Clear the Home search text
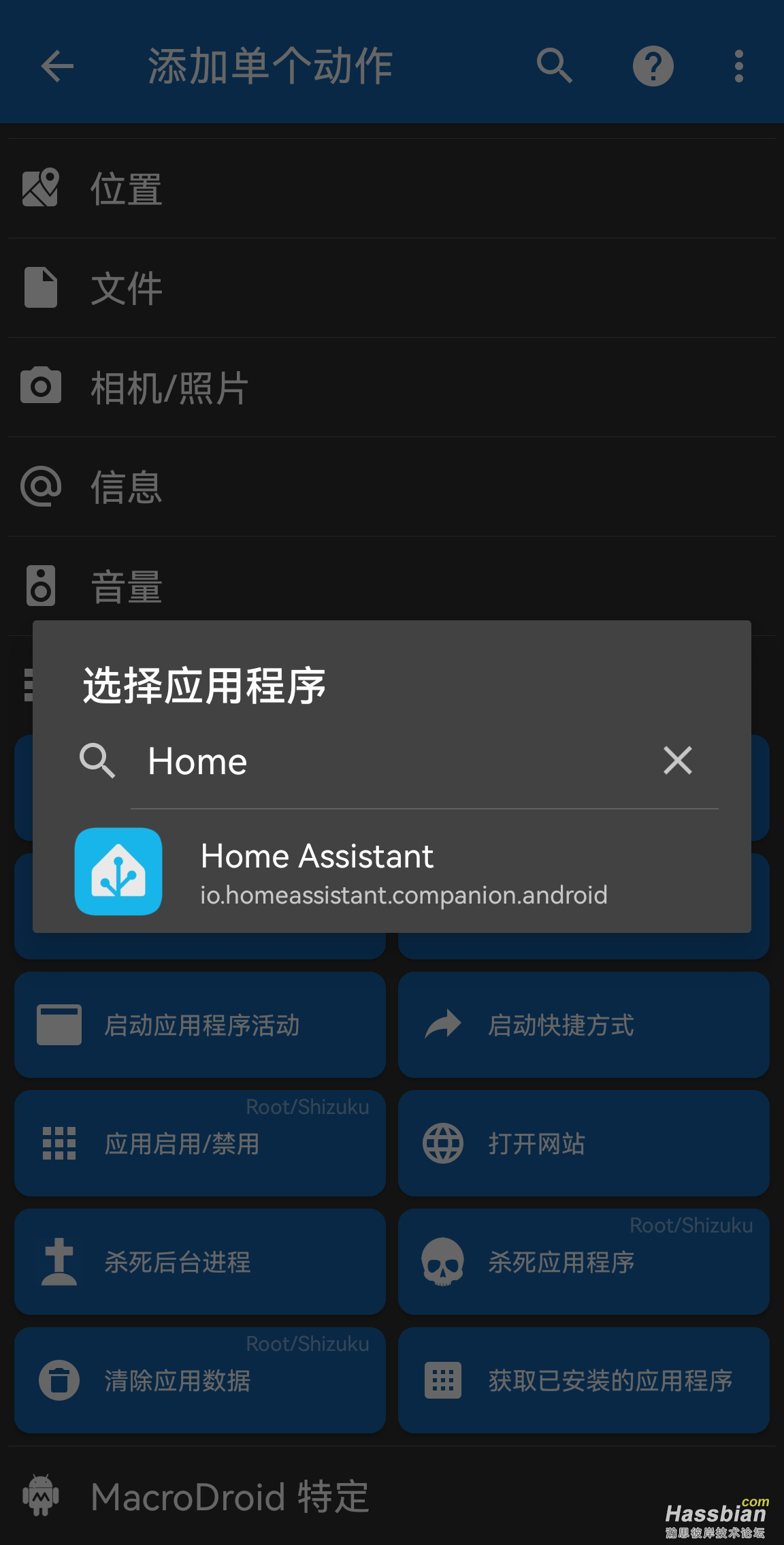This screenshot has width=784, height=1545. click(x=677, y=761)
